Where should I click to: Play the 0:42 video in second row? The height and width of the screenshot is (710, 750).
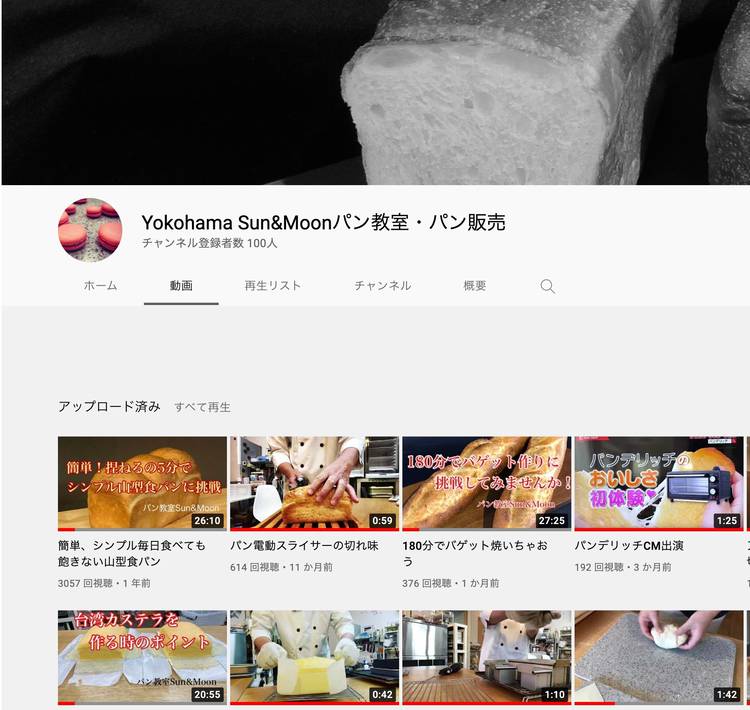click(x=314, y=657)
